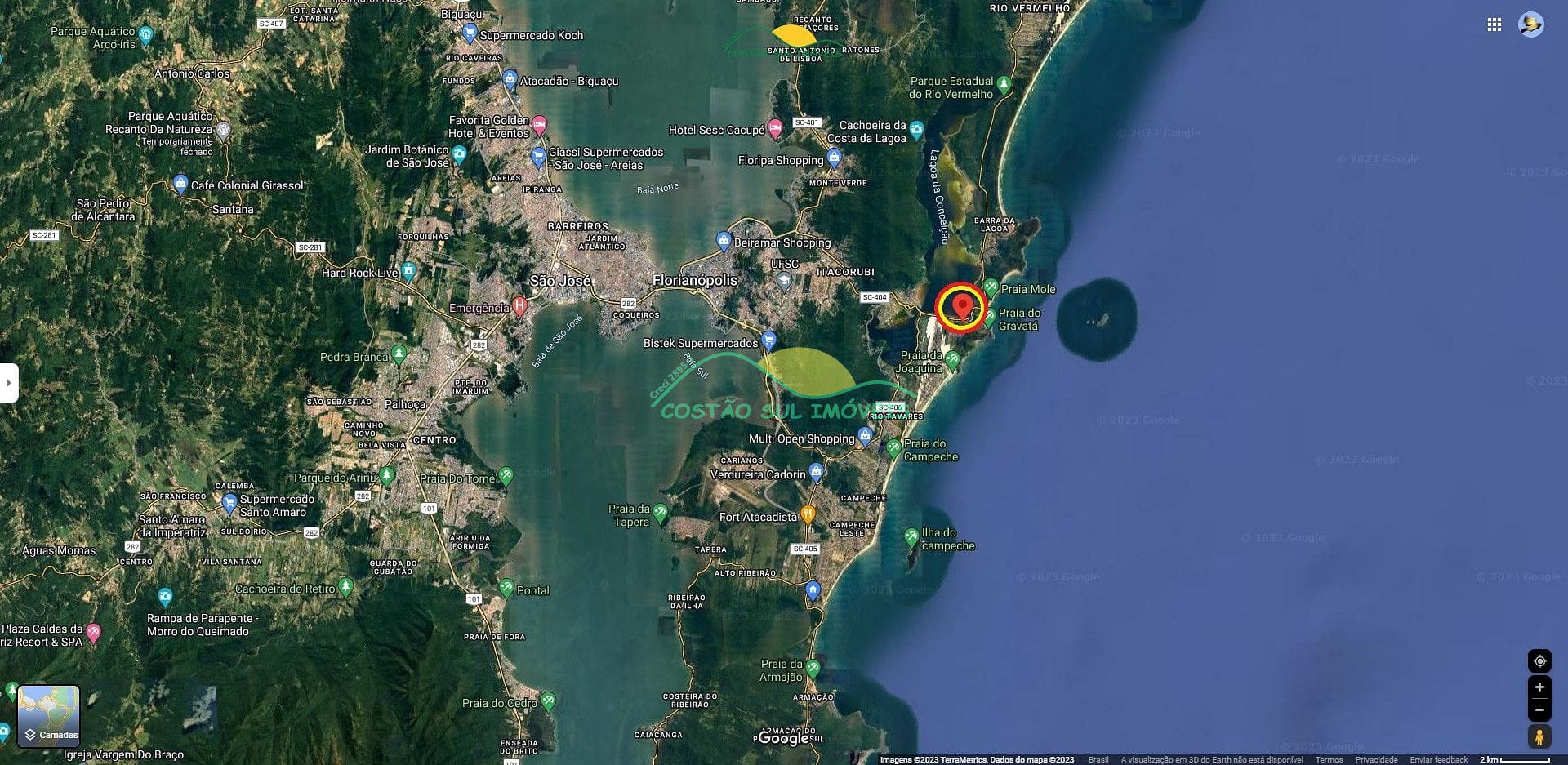The height and width of the screenshot is (765, 1568).
Task: Open the Hotel Sesc Cacupé marker
Action: click(775, 127)
